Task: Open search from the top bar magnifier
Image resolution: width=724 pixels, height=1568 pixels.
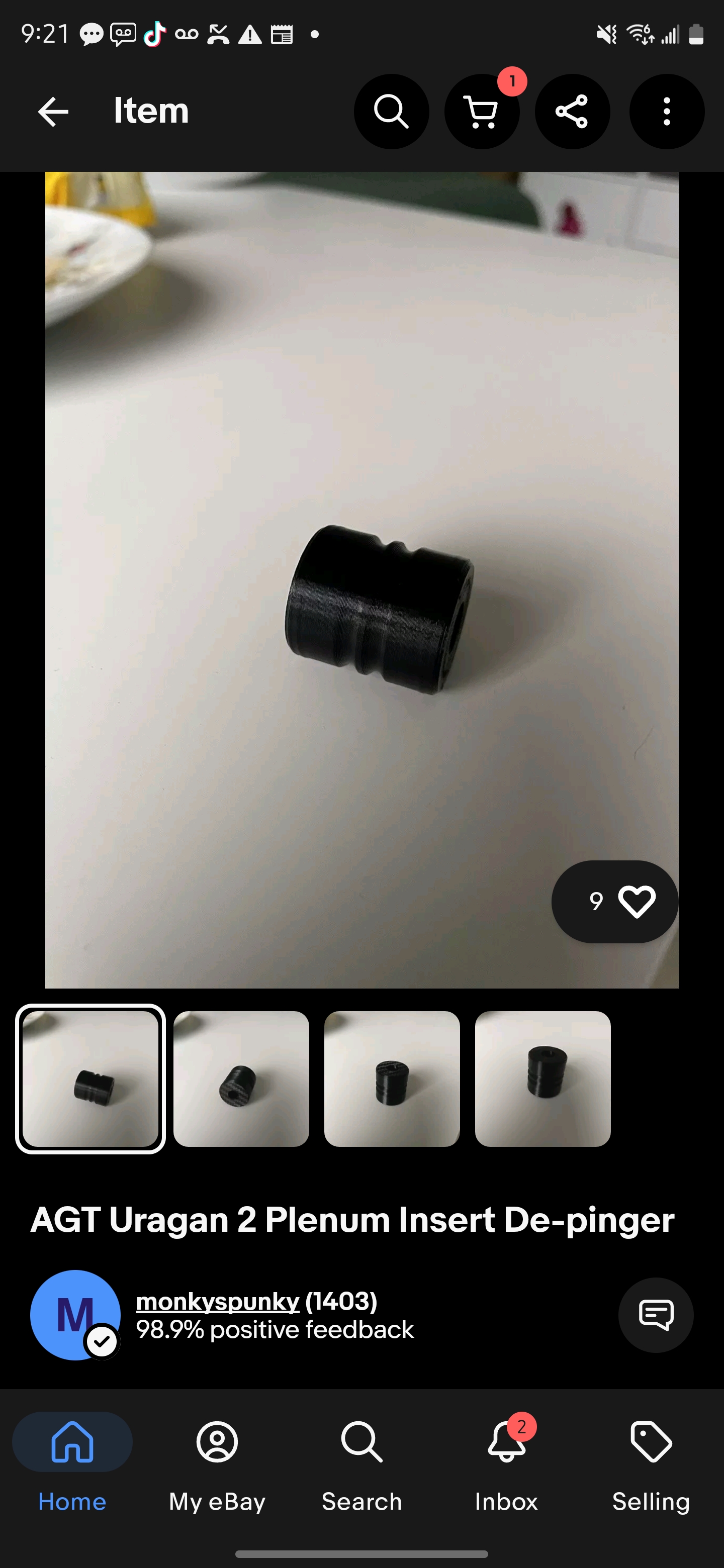Action: (x=392, y=112)
